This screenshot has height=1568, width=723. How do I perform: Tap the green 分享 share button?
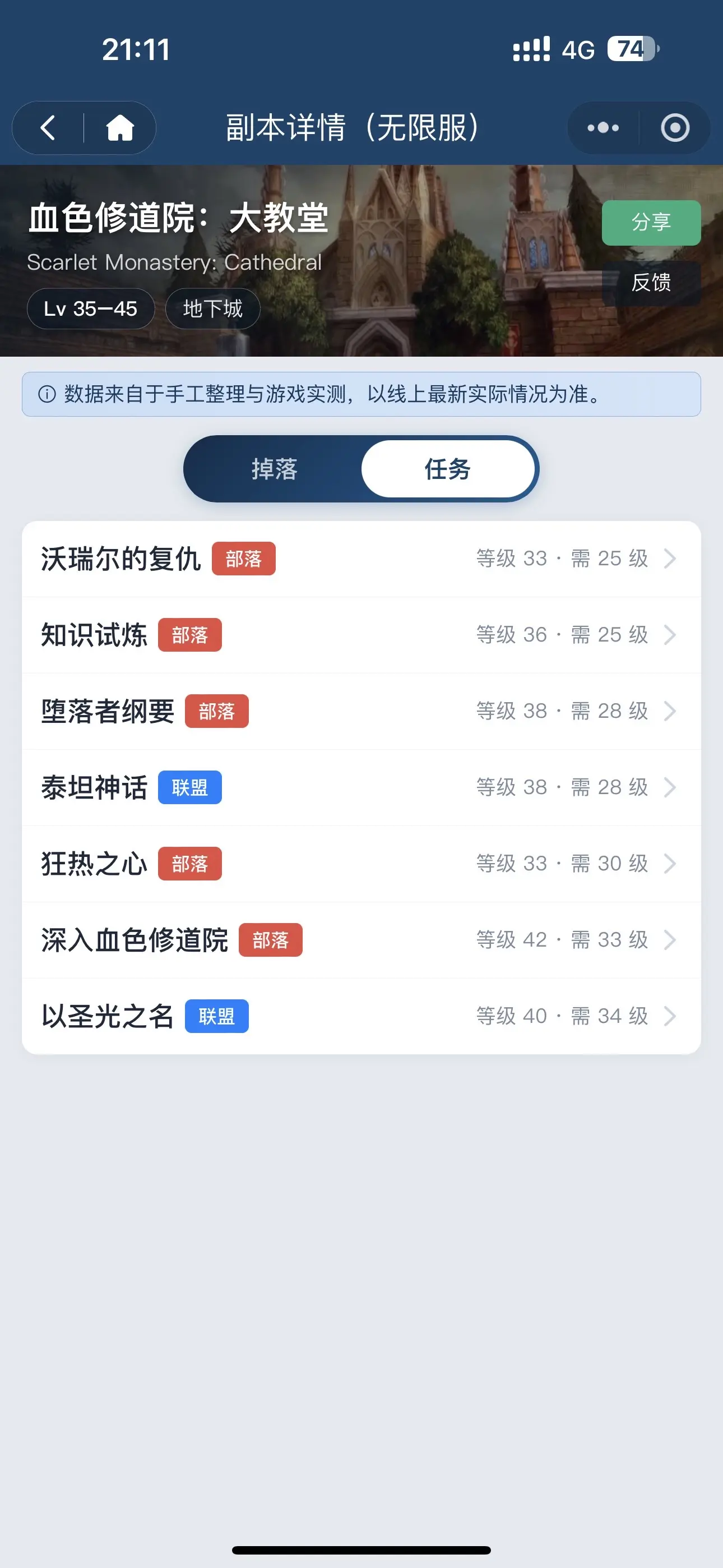coord(651,223)
